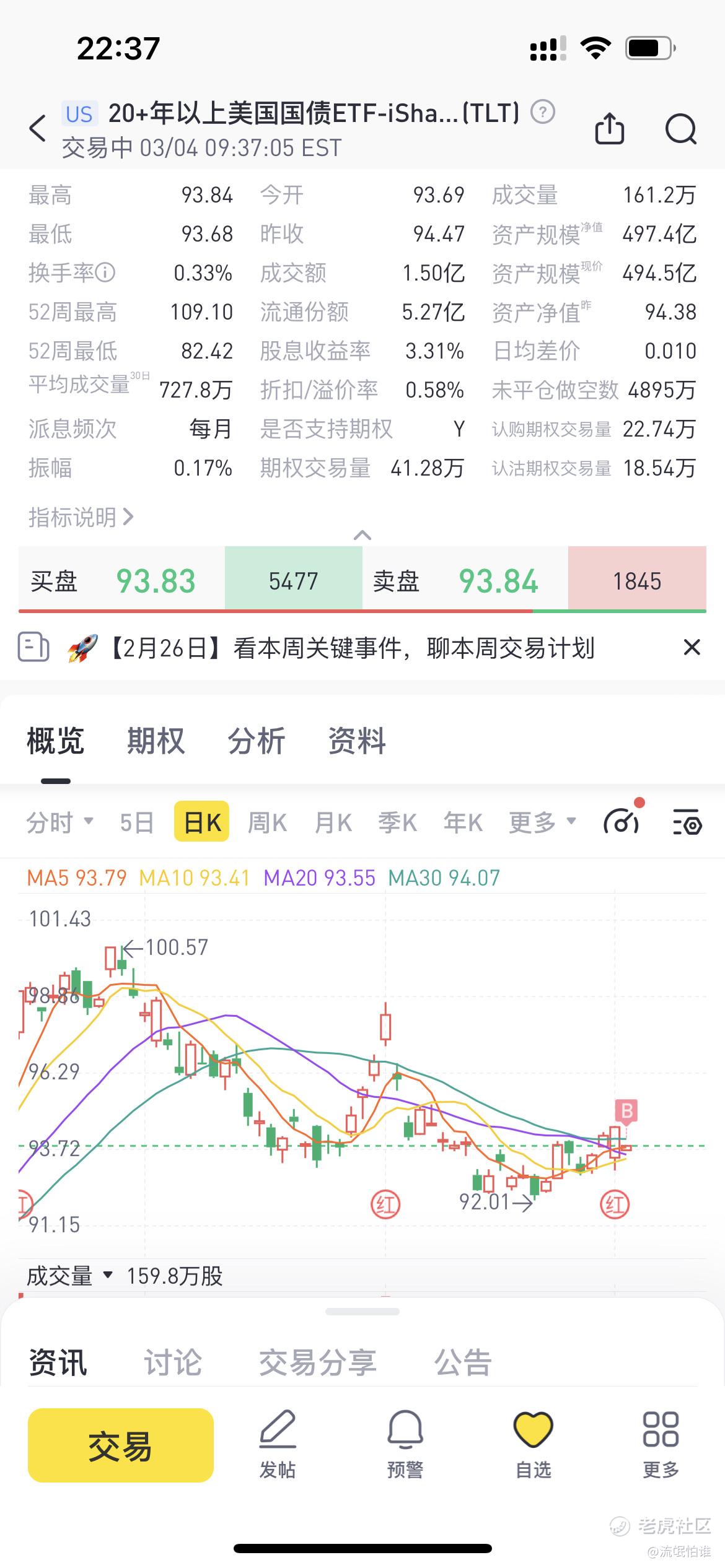Open the 【2月26日】 weekly events banner

pyautogui.click(x=352, y=648)
